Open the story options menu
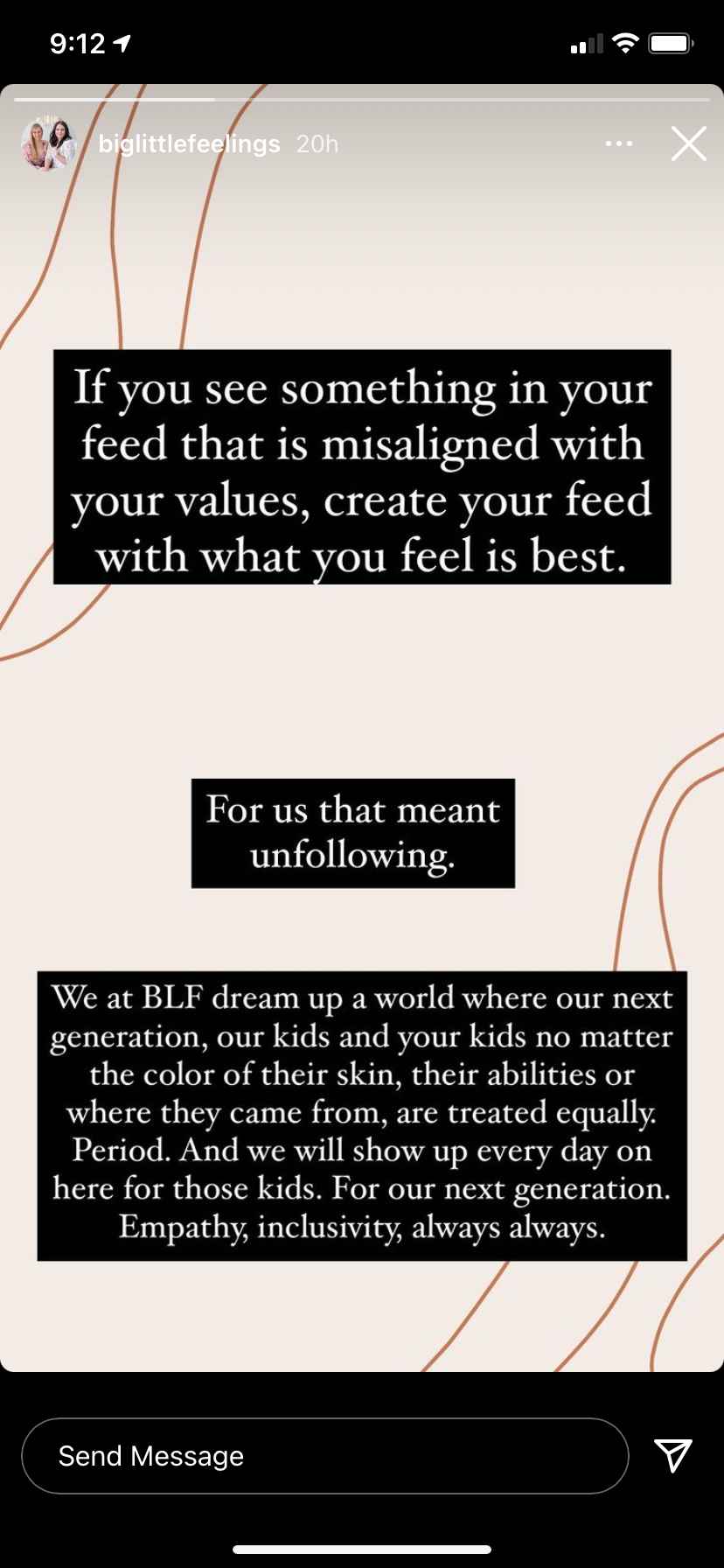724x1568 pixels. (x=619, y=143)
